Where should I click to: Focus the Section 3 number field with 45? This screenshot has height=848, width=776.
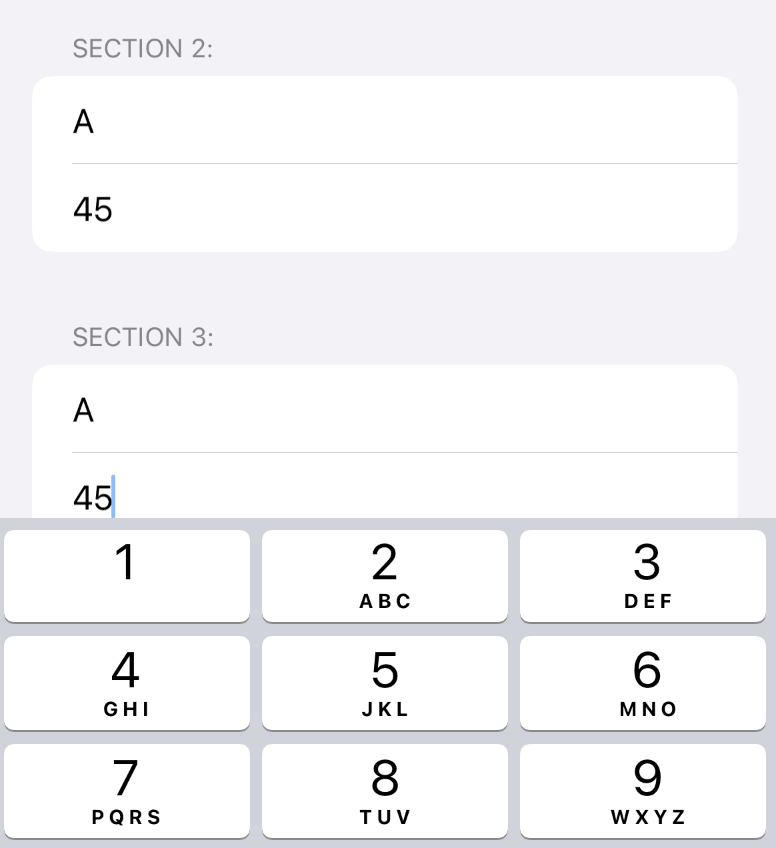(x=384, y=495)
